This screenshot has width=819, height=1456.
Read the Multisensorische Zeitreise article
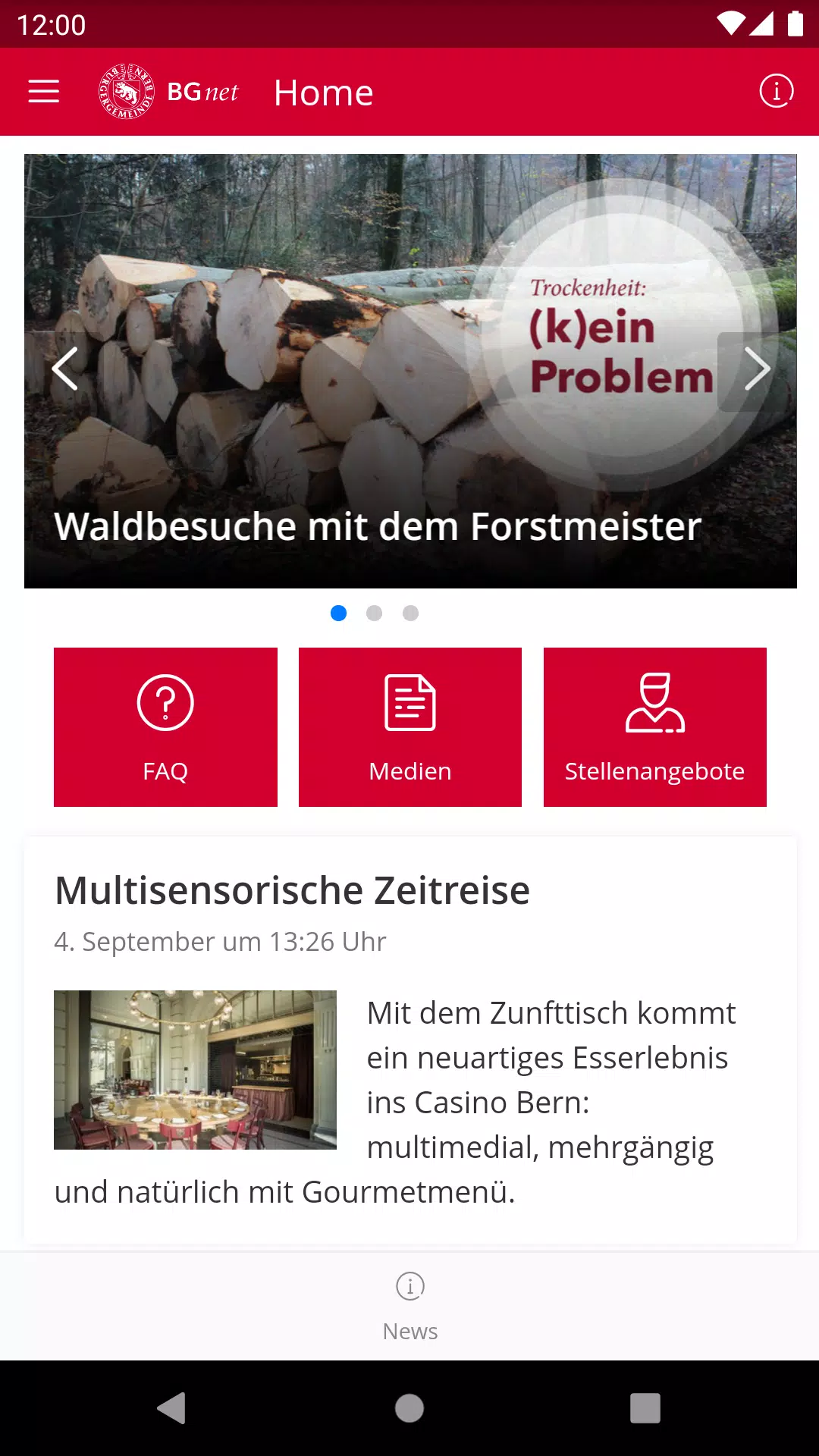point(292,890)
